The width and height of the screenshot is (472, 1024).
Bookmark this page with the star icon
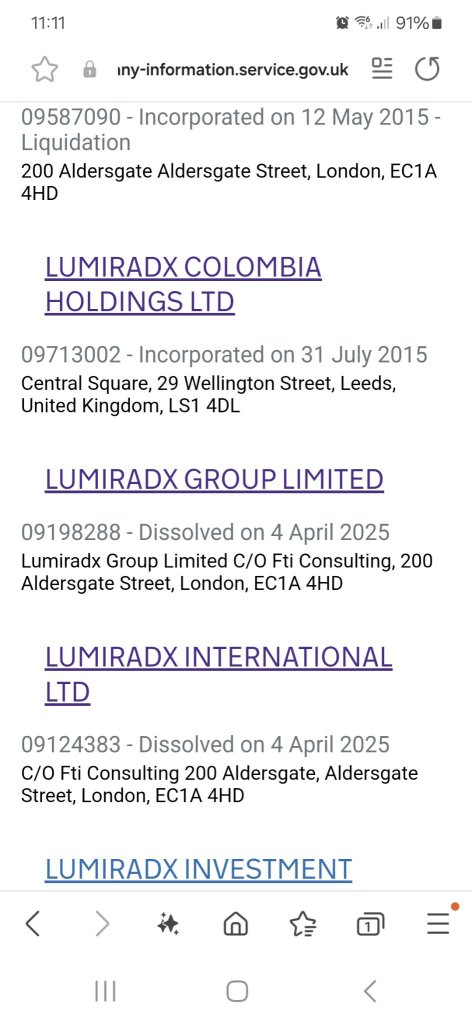44,69
